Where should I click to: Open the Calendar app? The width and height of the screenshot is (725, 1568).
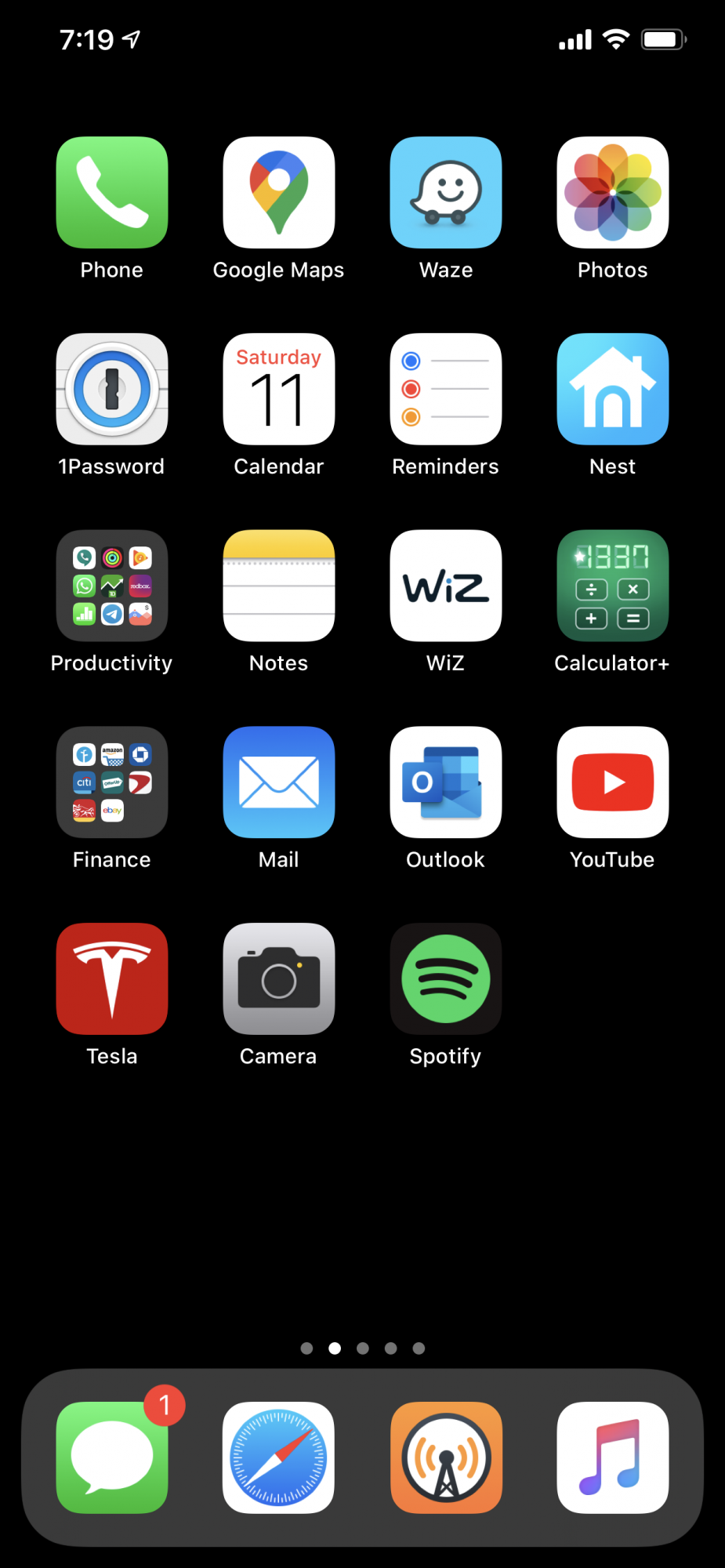tap(279, 390)
